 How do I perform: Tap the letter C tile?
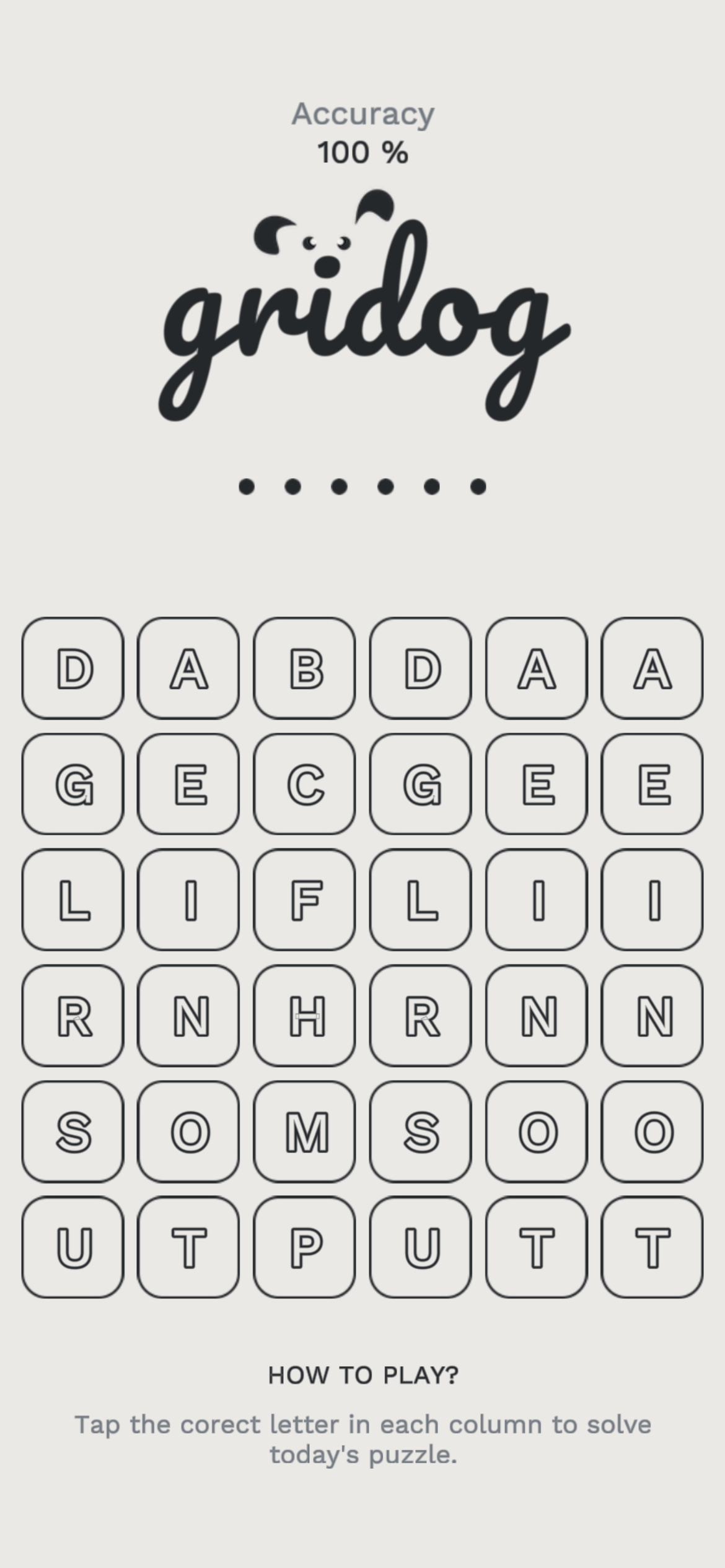[304, 784]
